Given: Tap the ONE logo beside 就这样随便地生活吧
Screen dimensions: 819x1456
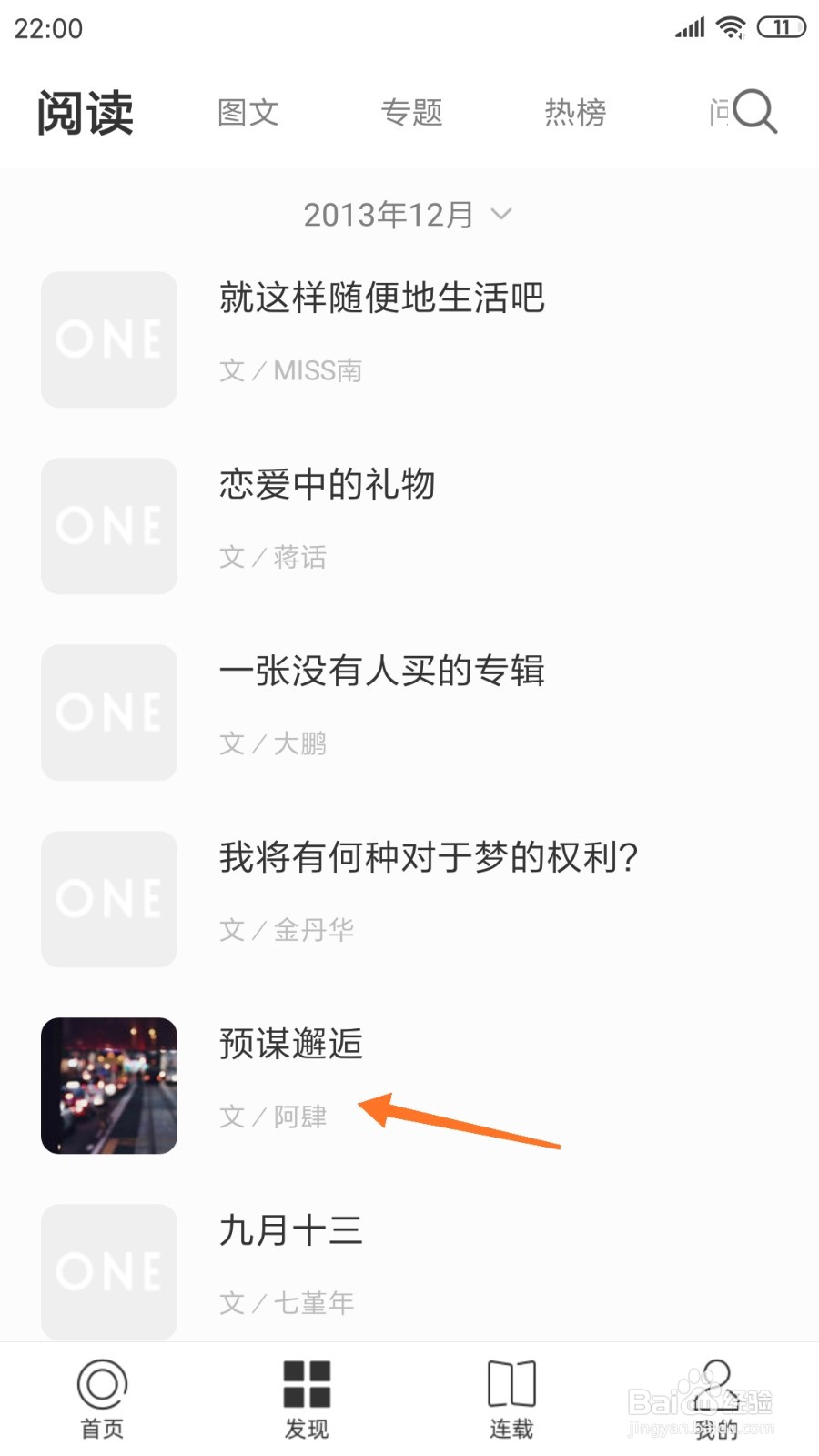Looking at the screenshot, I should 107,339.
